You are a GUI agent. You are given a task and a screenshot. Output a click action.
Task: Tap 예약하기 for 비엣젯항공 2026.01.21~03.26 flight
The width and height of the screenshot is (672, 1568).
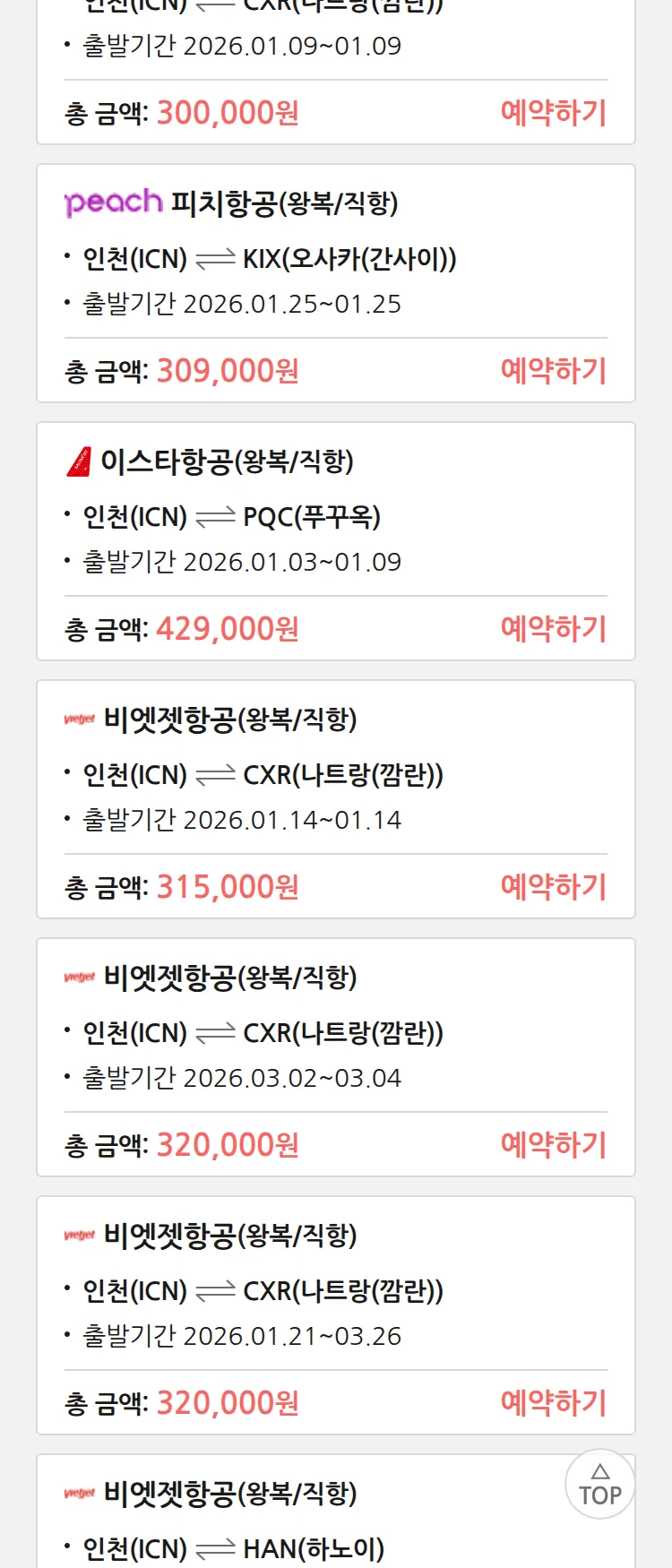[x=553, y=1403]
